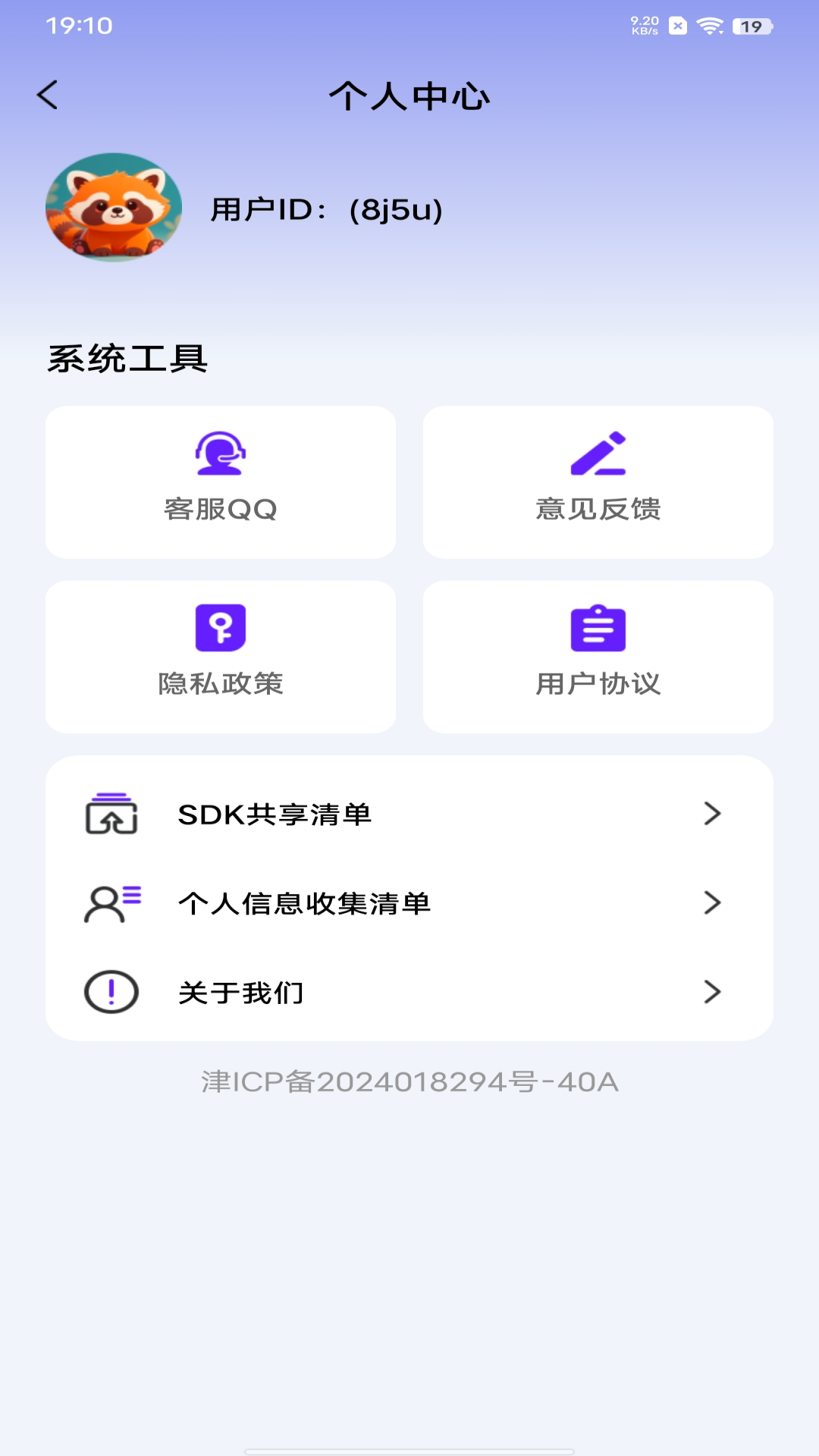Expand the 个人信息收集清单 row chevron
This screenshot has height=1456, width=819.
(x=711, y=902)
